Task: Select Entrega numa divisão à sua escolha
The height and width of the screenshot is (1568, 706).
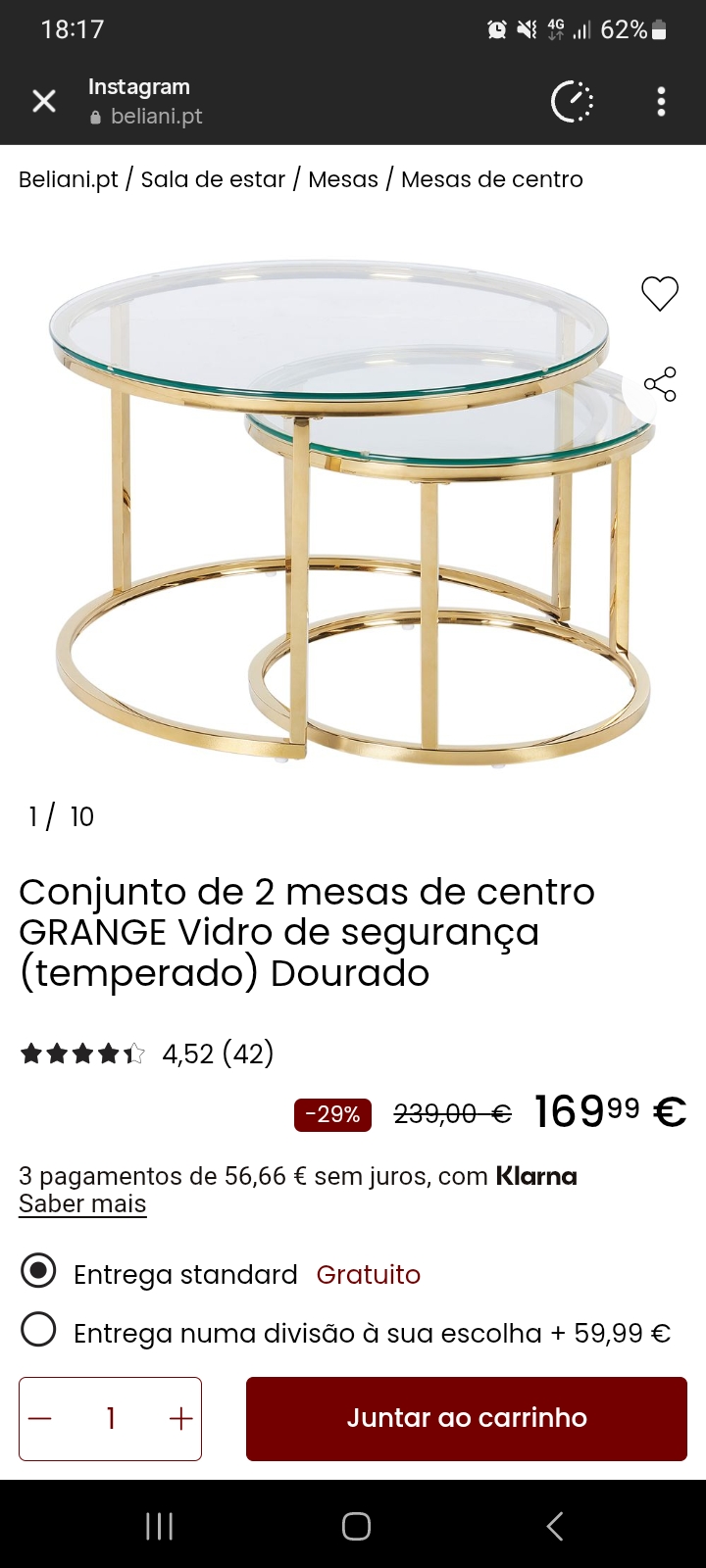Action: point(38,1331)
